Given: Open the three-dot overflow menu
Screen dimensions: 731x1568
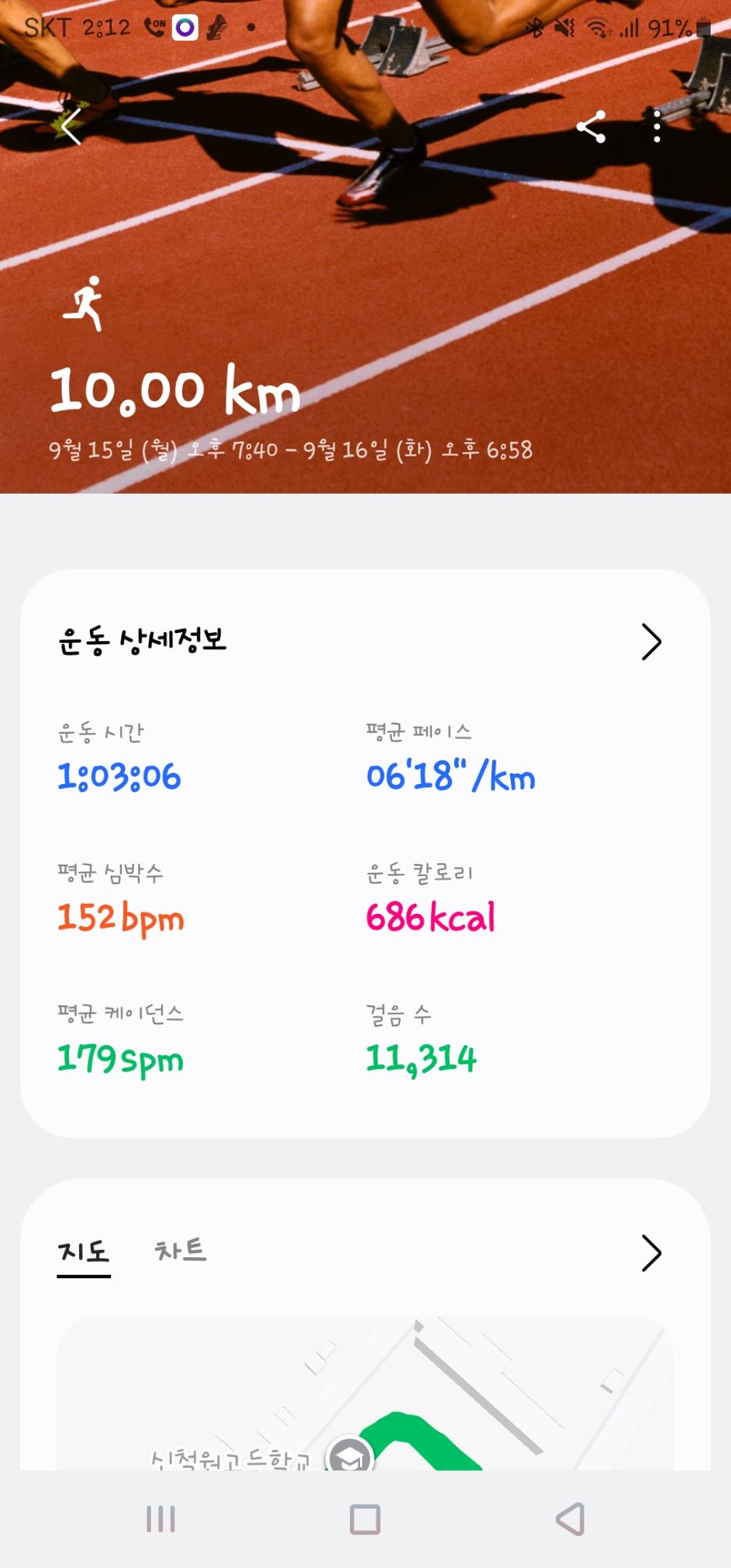Looking at the screenshot, I should click(x=656, y=128).
